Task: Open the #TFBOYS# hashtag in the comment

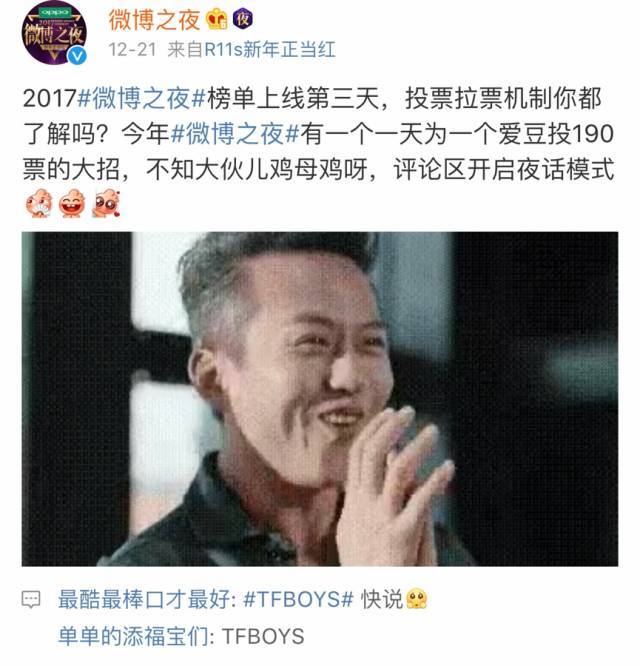Action: (x=299, y=600)
